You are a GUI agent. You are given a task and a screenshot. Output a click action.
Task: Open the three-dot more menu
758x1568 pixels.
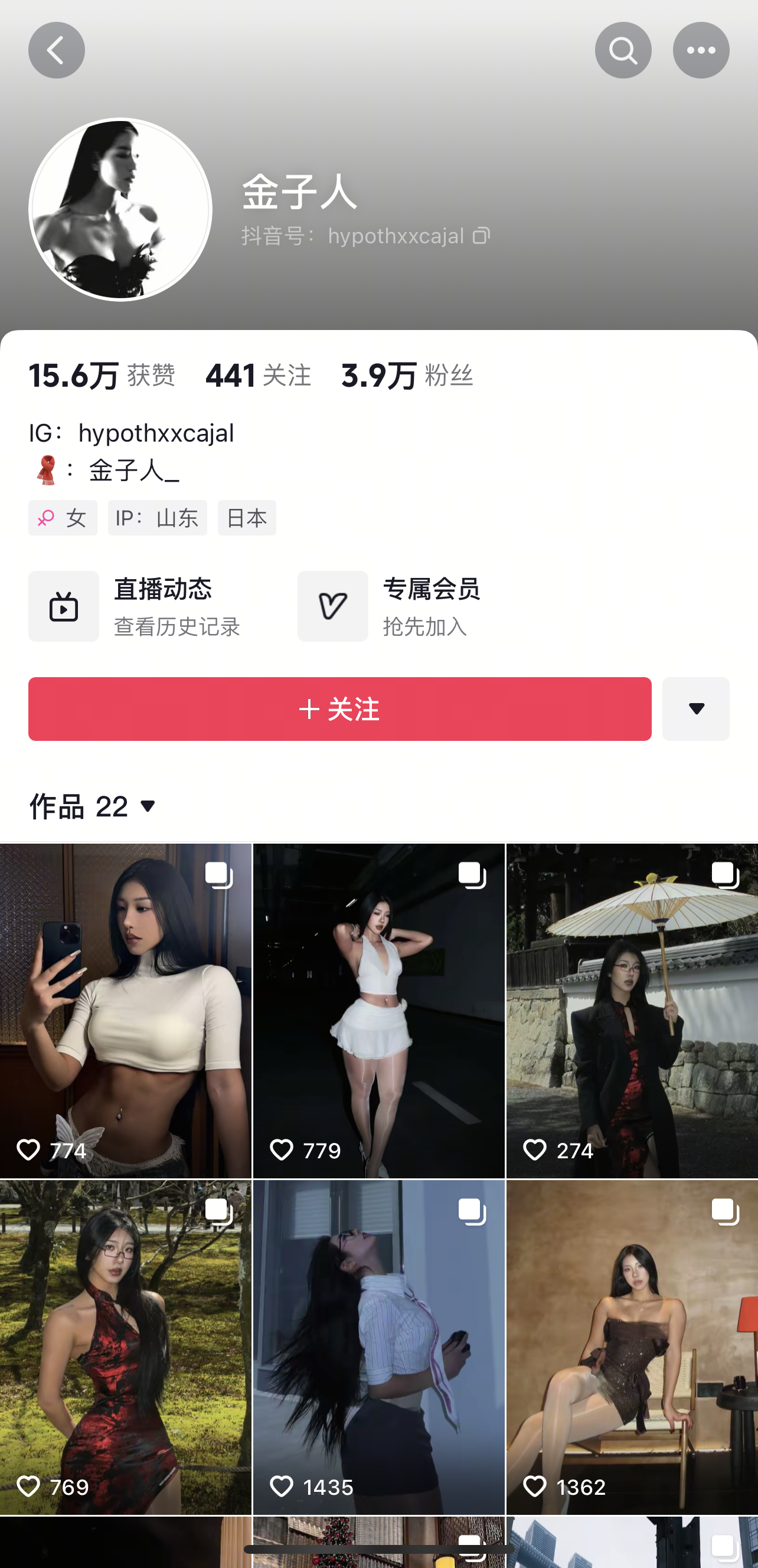[x=701, y=51]
